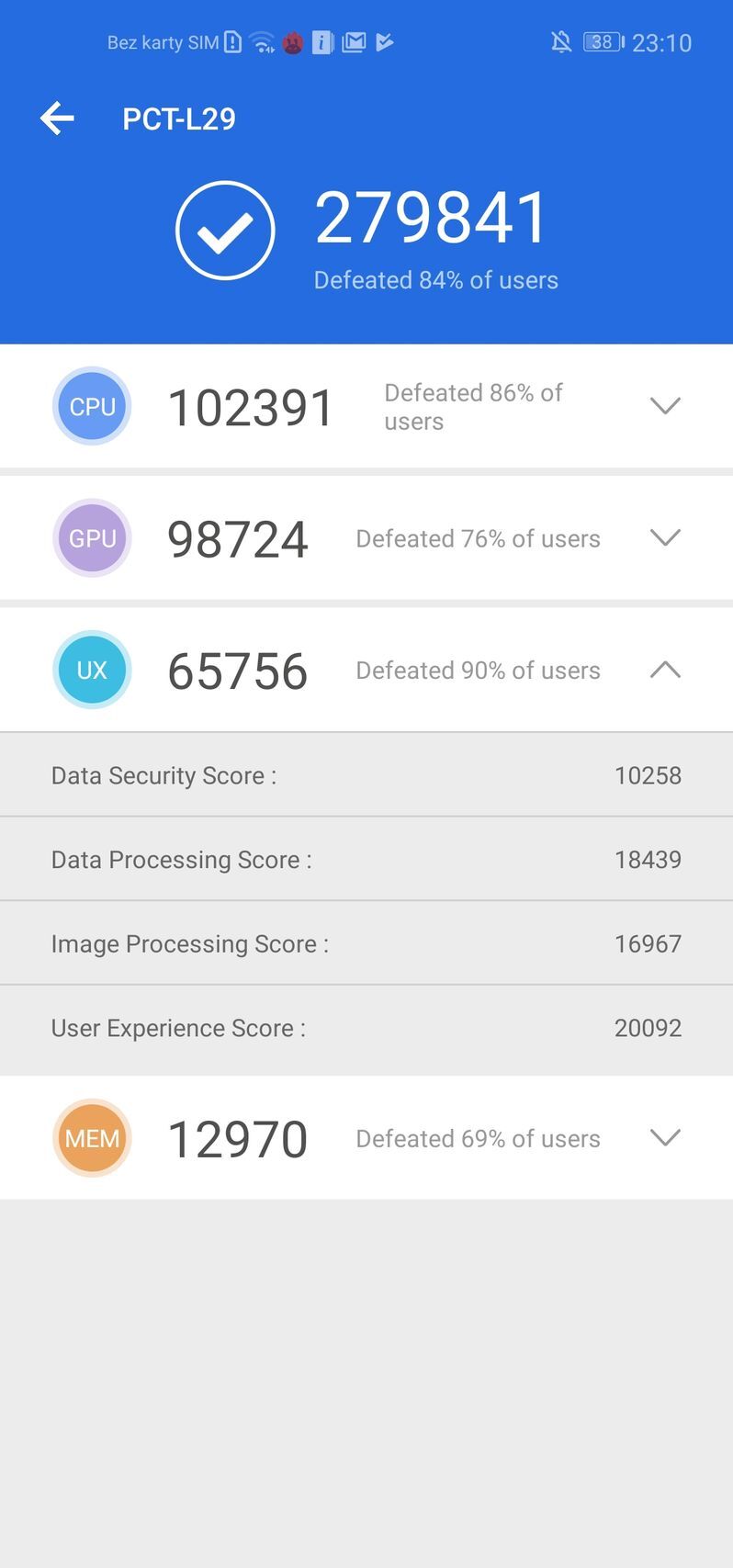Screen dimensions: 733x1568
Task: Tap the Defeated 84% of users label
Action: (x=435, y=280)
